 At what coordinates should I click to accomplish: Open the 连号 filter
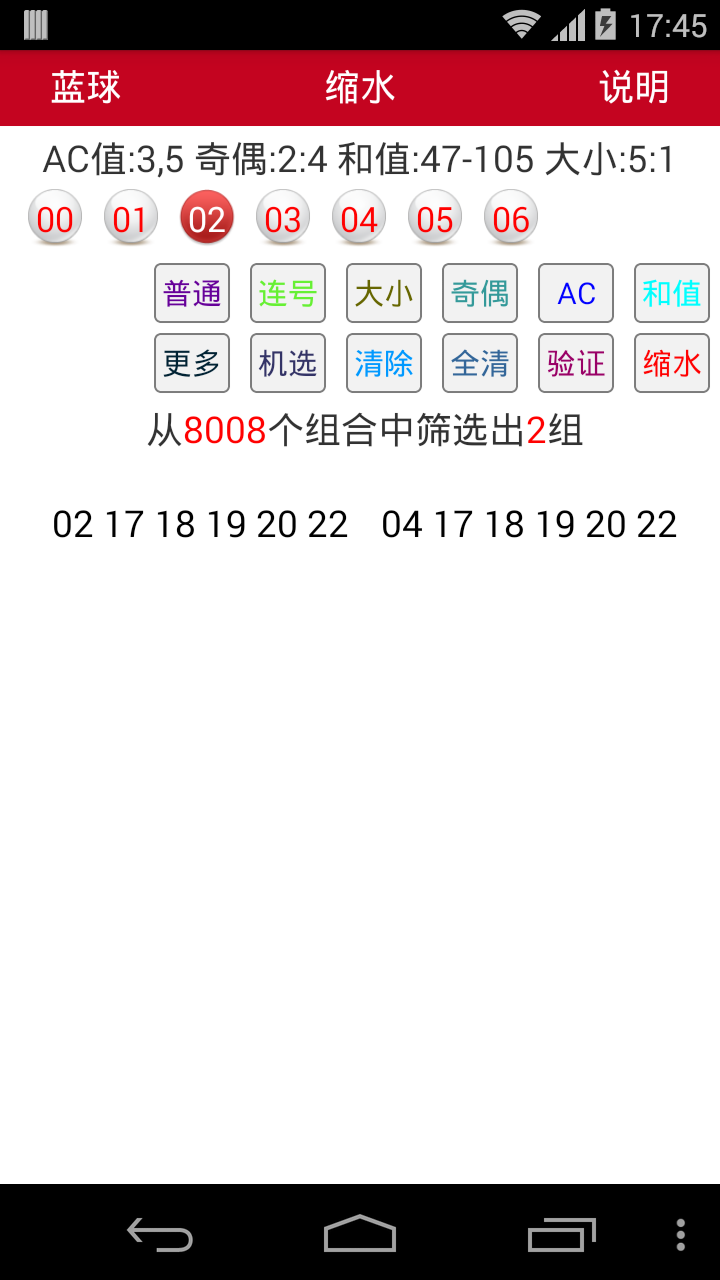[x=288, y=293]
